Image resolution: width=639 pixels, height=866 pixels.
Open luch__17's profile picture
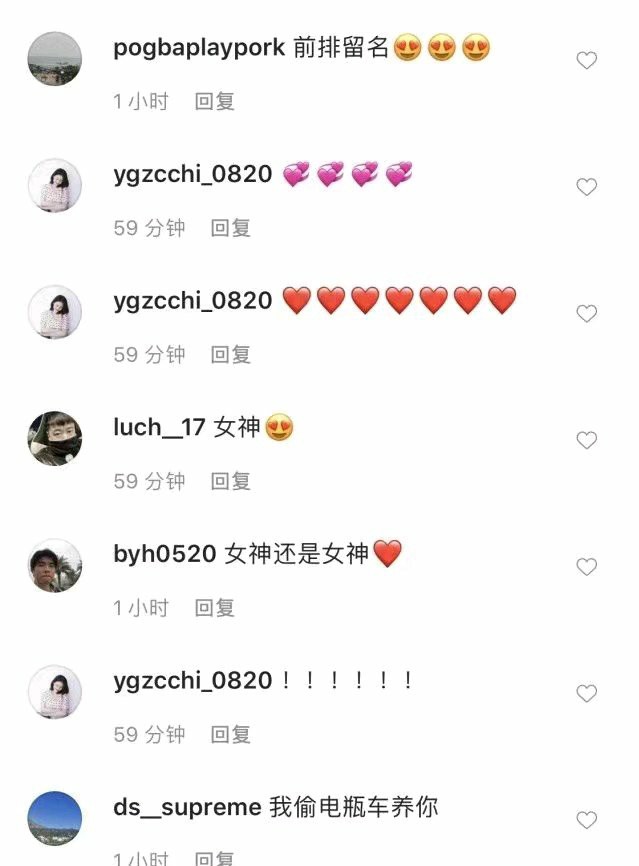[x=55, y=438]
